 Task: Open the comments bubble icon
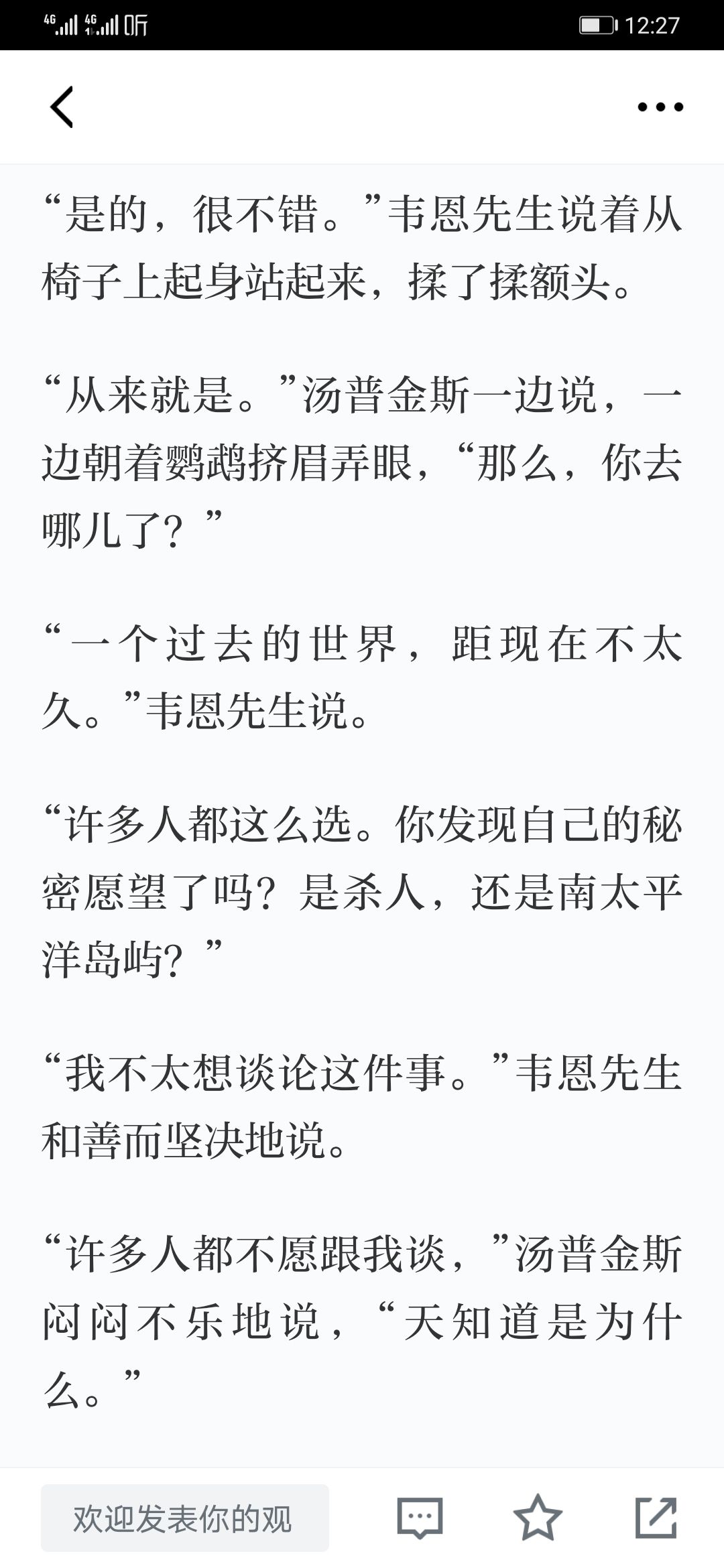[420, 1518]
